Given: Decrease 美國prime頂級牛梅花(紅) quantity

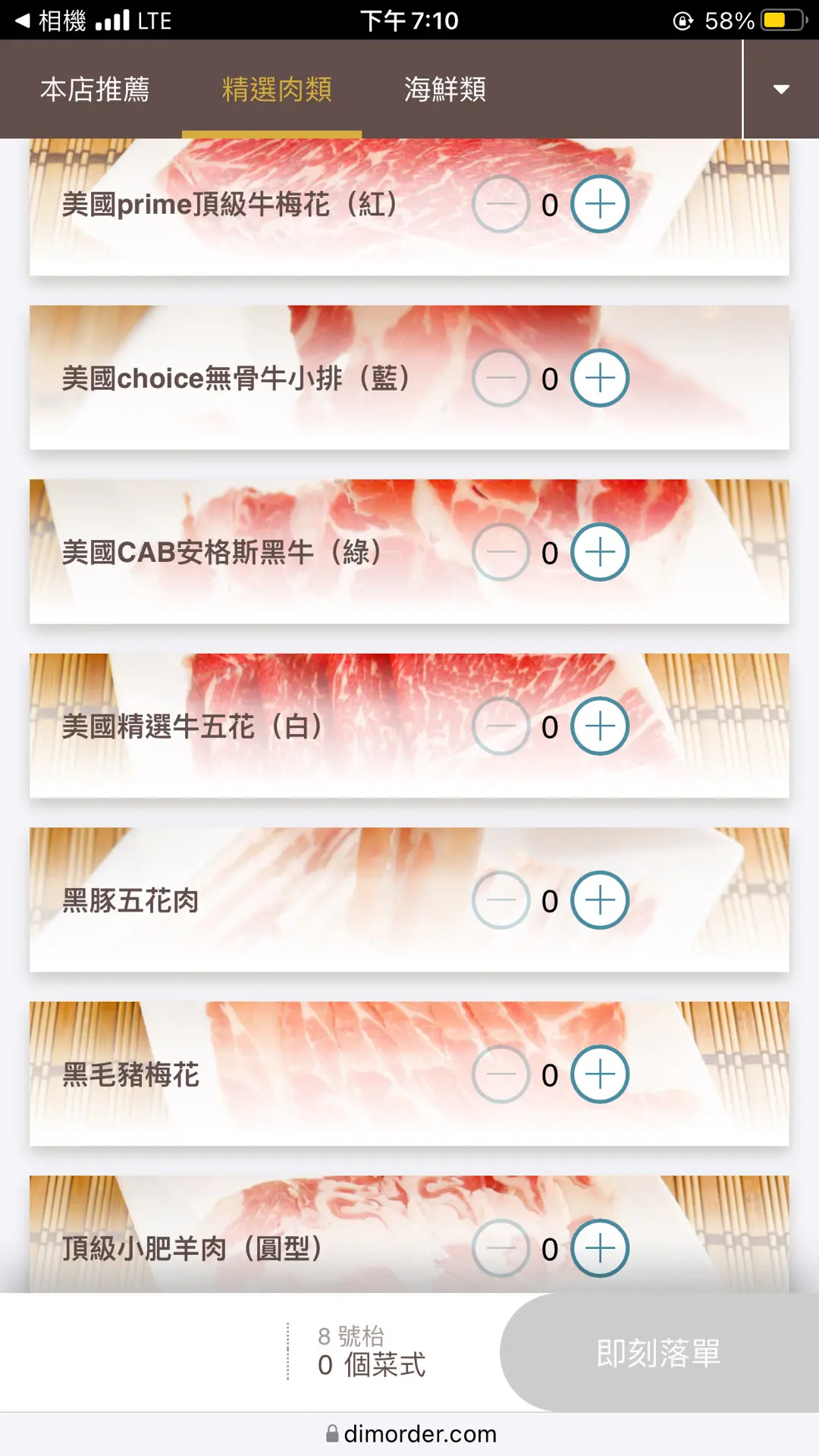Looking at the screenshot, I should point(500,205).
